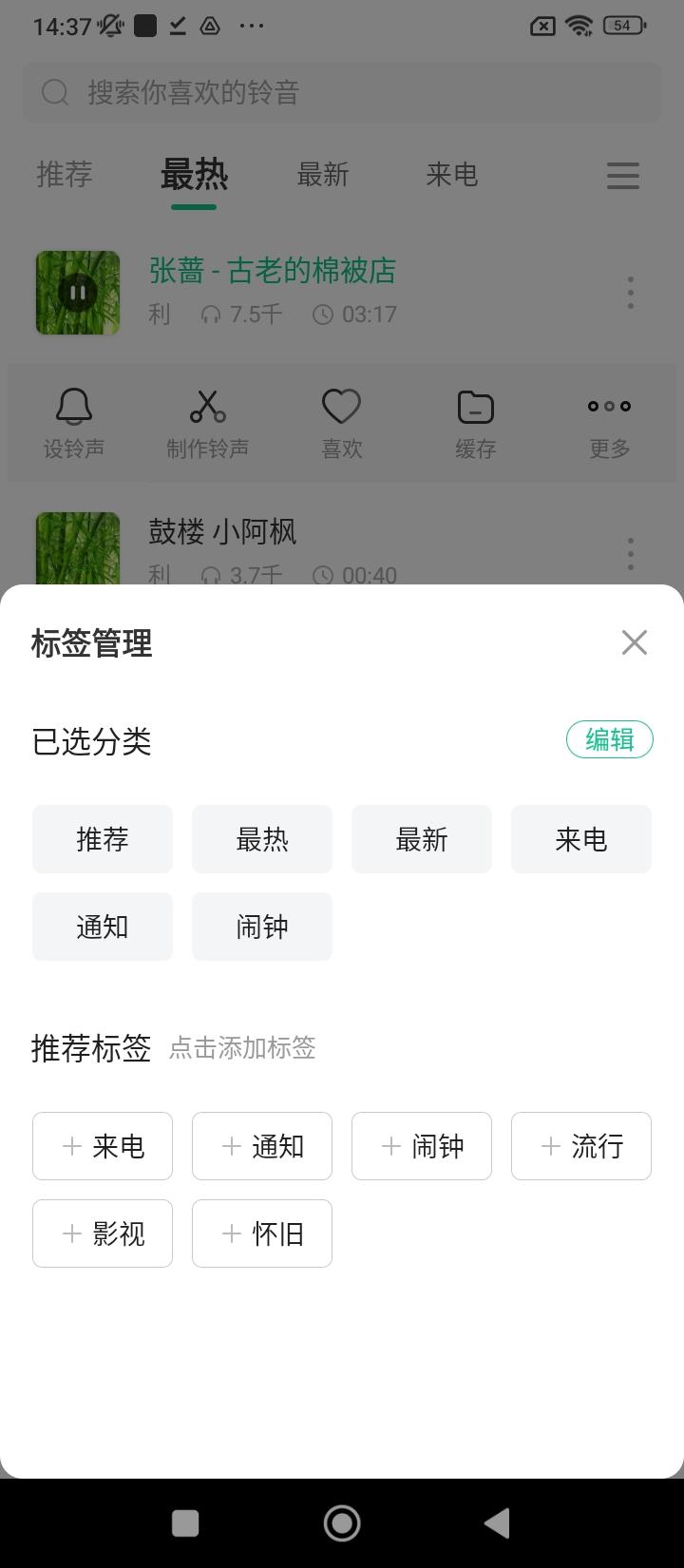This screenshot has height=1568, width=684.
Task: Add the 怀旧 recommended tag
Action: coord(261,1233)
